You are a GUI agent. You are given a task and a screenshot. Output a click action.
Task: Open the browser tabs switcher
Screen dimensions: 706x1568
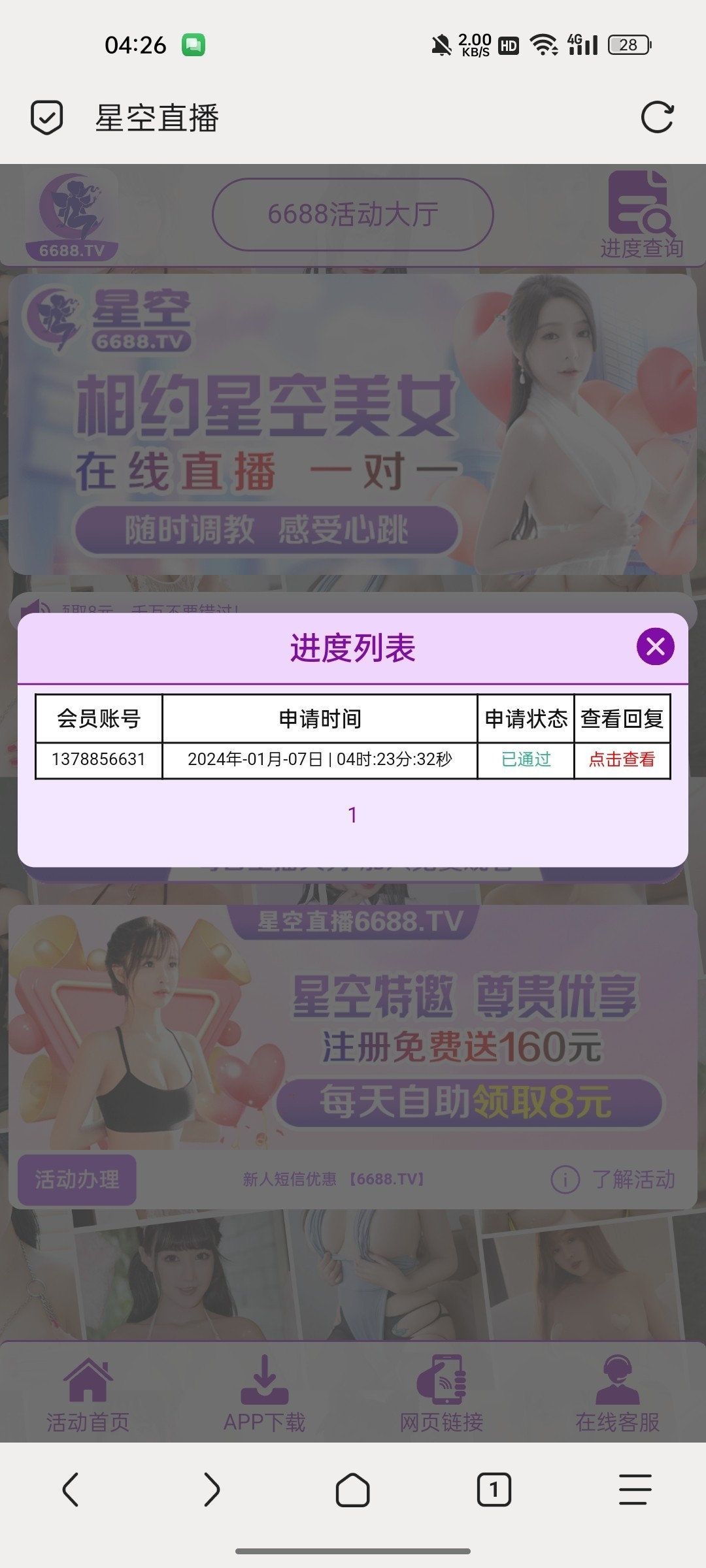(x=494, y=1490)
